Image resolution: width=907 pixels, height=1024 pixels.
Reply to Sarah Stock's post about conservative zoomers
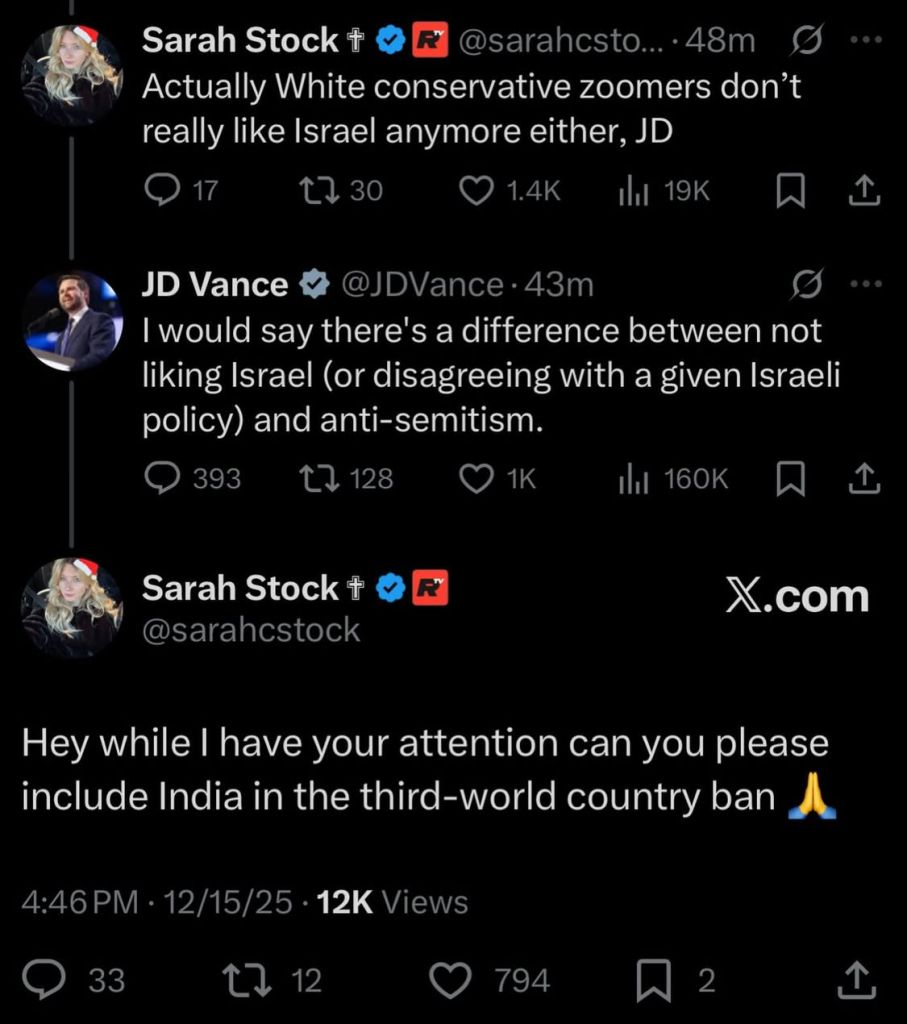point(161,190)
